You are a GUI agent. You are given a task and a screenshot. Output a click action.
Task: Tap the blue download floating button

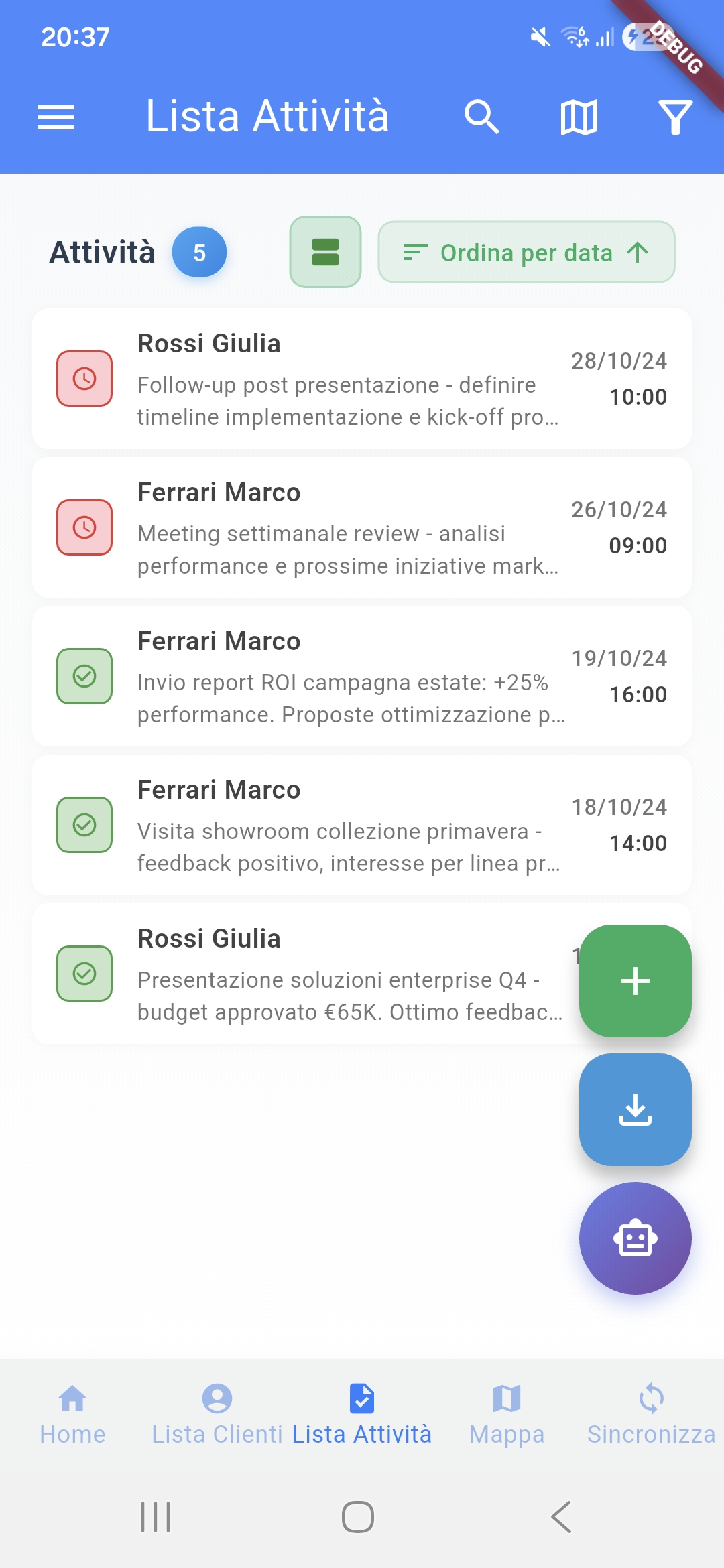pyautogui.click(x=634, y=1109)
